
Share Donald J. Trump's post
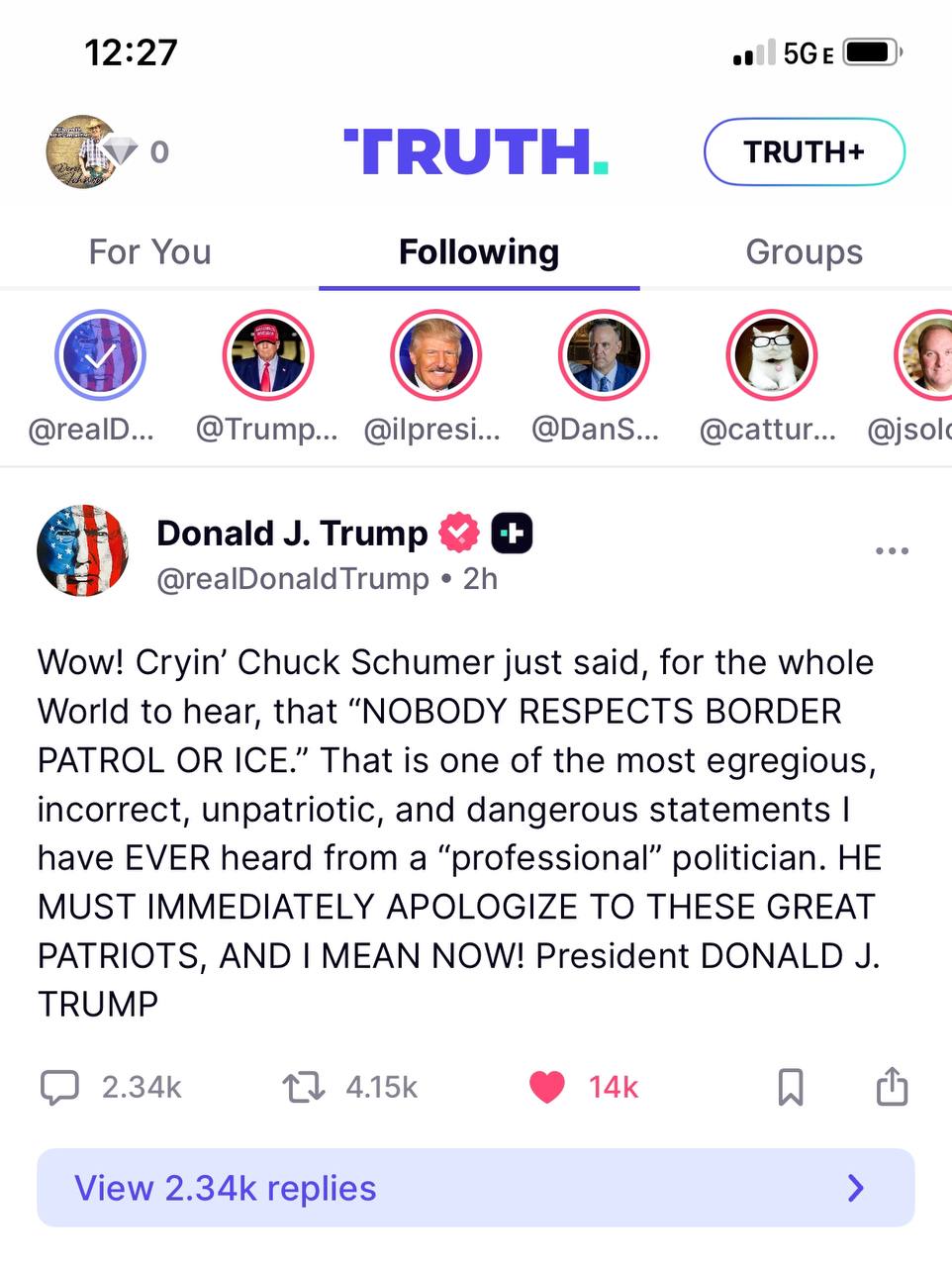(892, 1086)
